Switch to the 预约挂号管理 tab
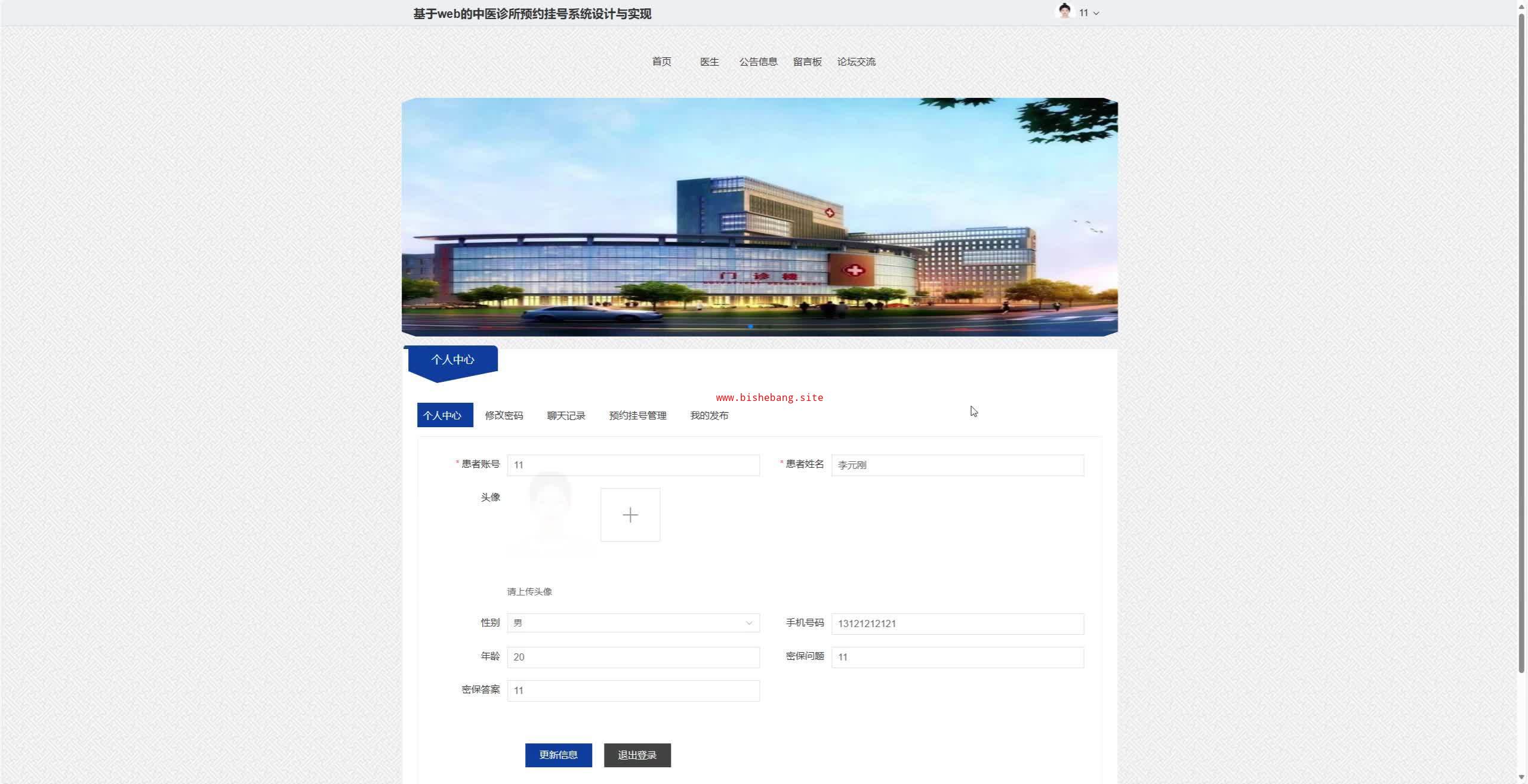 click(x=637, y=415)
